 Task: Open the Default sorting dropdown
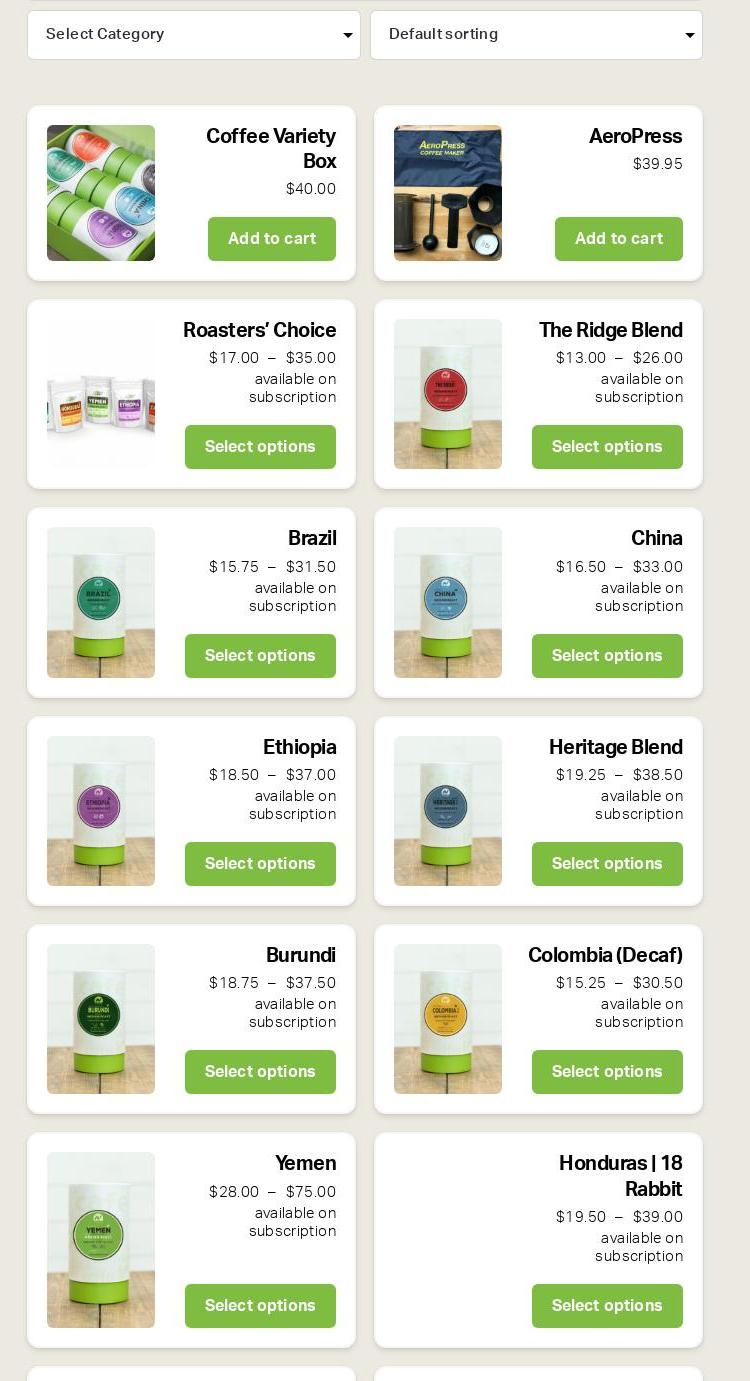coord(536,35)
